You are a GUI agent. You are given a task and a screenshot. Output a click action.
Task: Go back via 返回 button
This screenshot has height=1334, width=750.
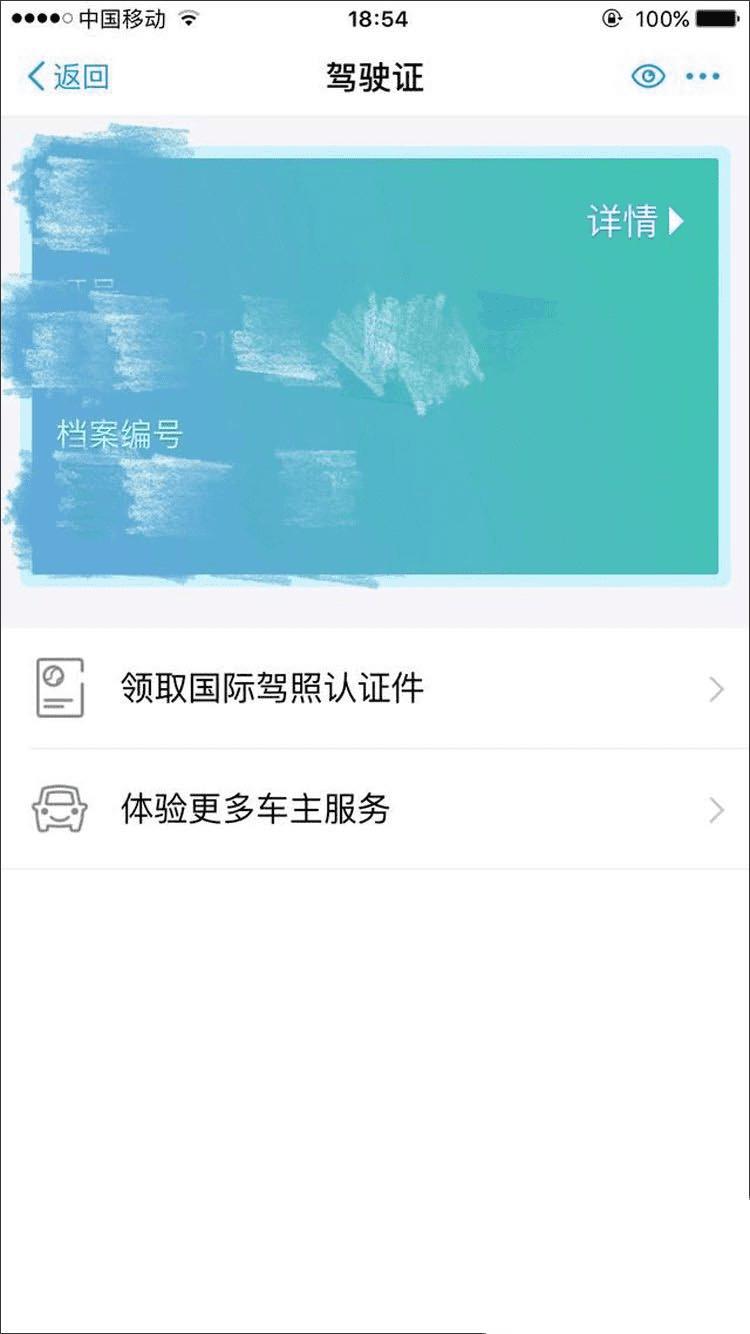(68, 77)
